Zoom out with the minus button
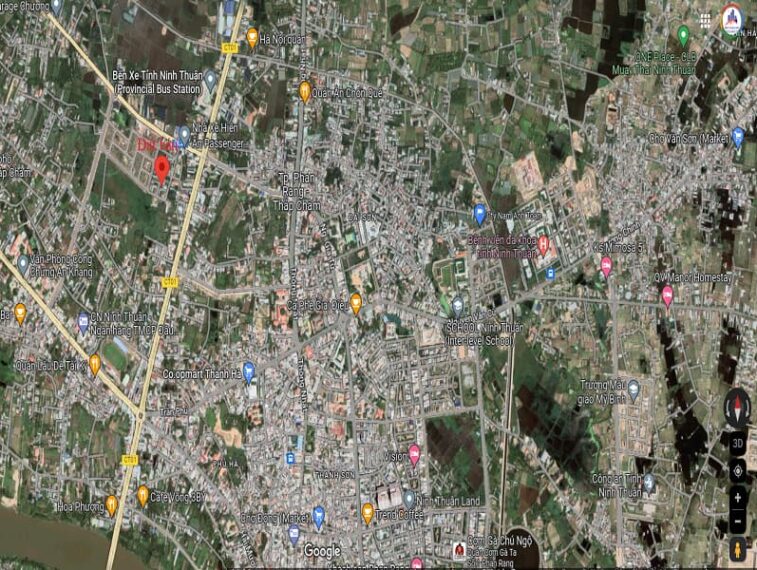757x570 pixels. (737, 521)
